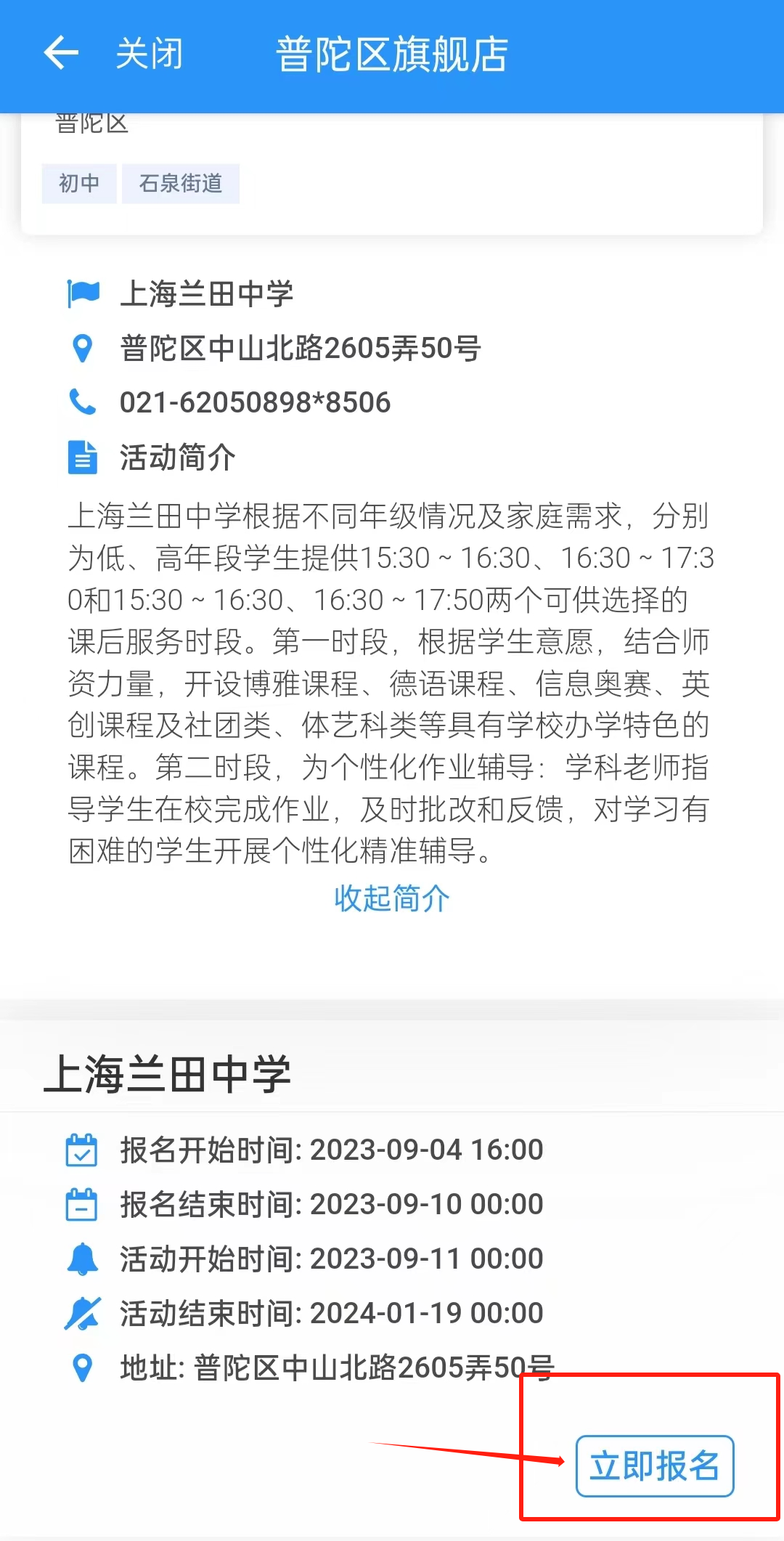
Task: Close the page via 关闭
Action: [x=150, y=54]
